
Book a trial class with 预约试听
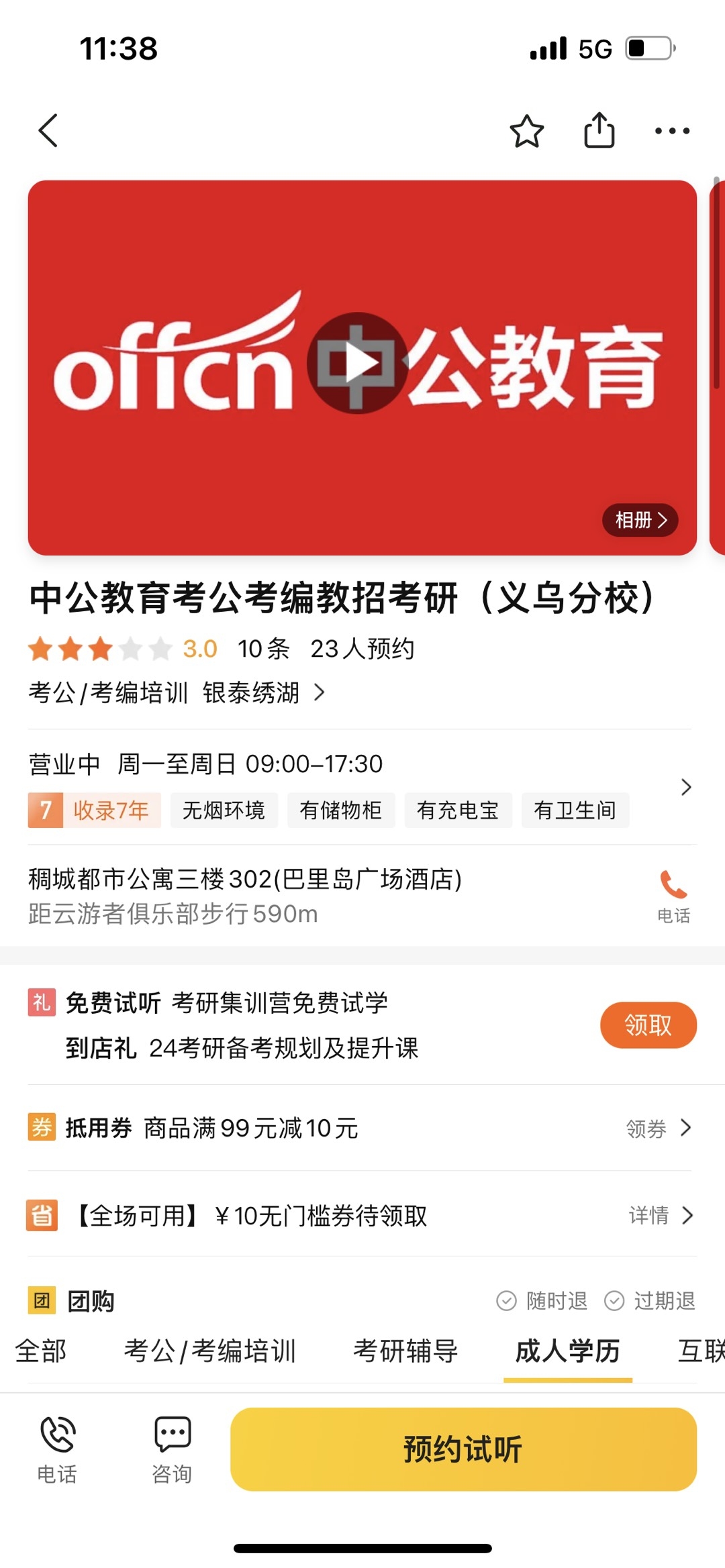(x=463, y=1449)
